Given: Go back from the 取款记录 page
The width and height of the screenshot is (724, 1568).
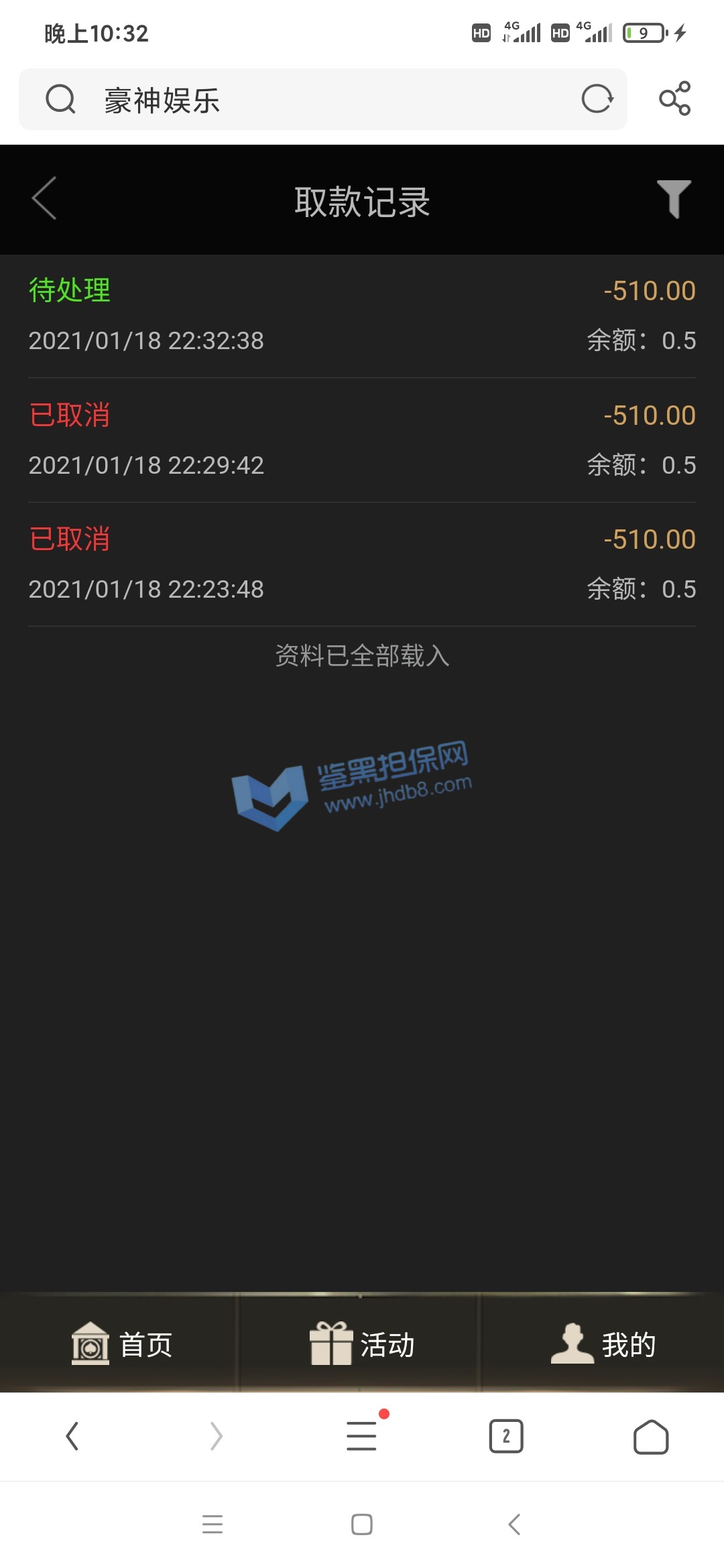Looking at the screenshot, I should click(44, 199).
